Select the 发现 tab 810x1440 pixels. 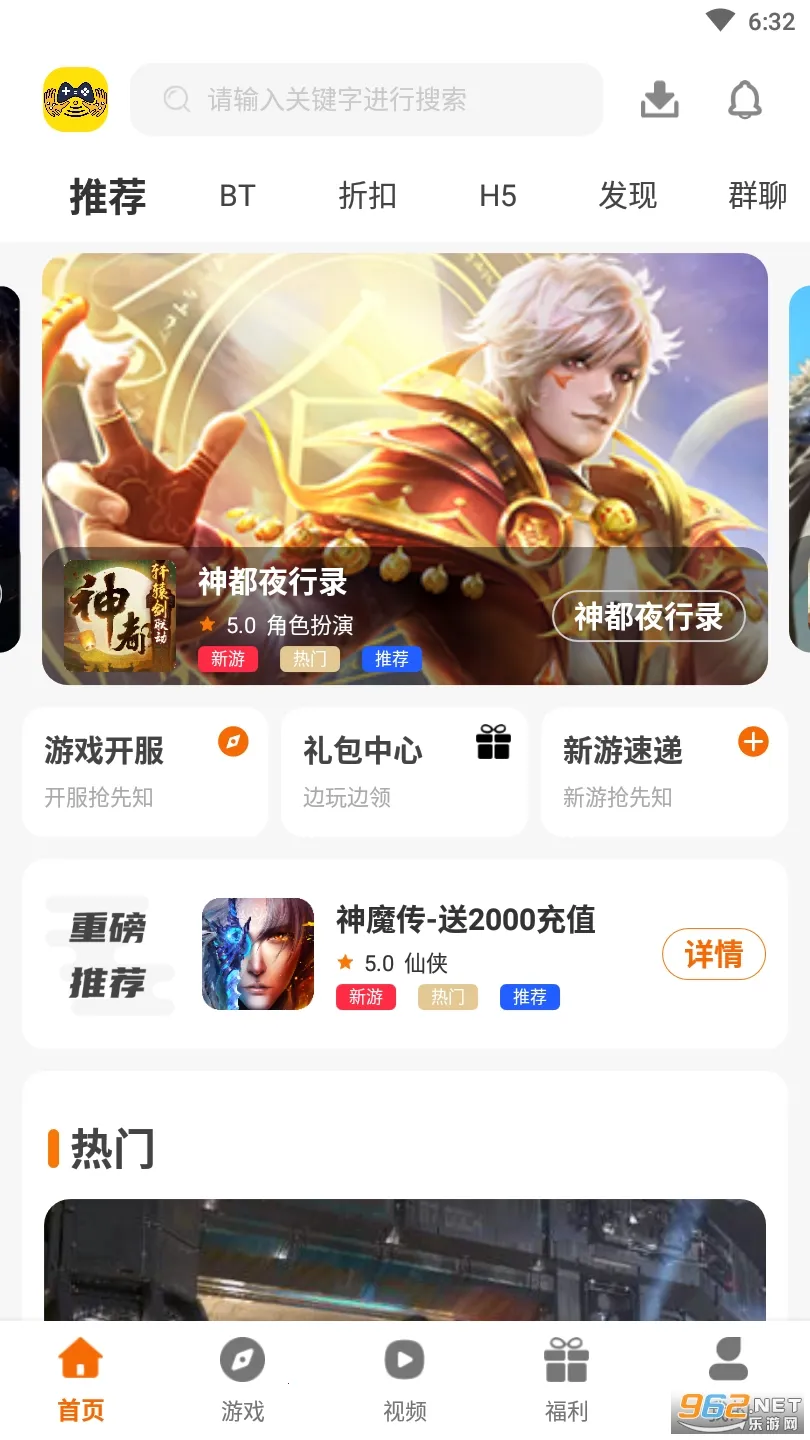[x=627, y=196]
